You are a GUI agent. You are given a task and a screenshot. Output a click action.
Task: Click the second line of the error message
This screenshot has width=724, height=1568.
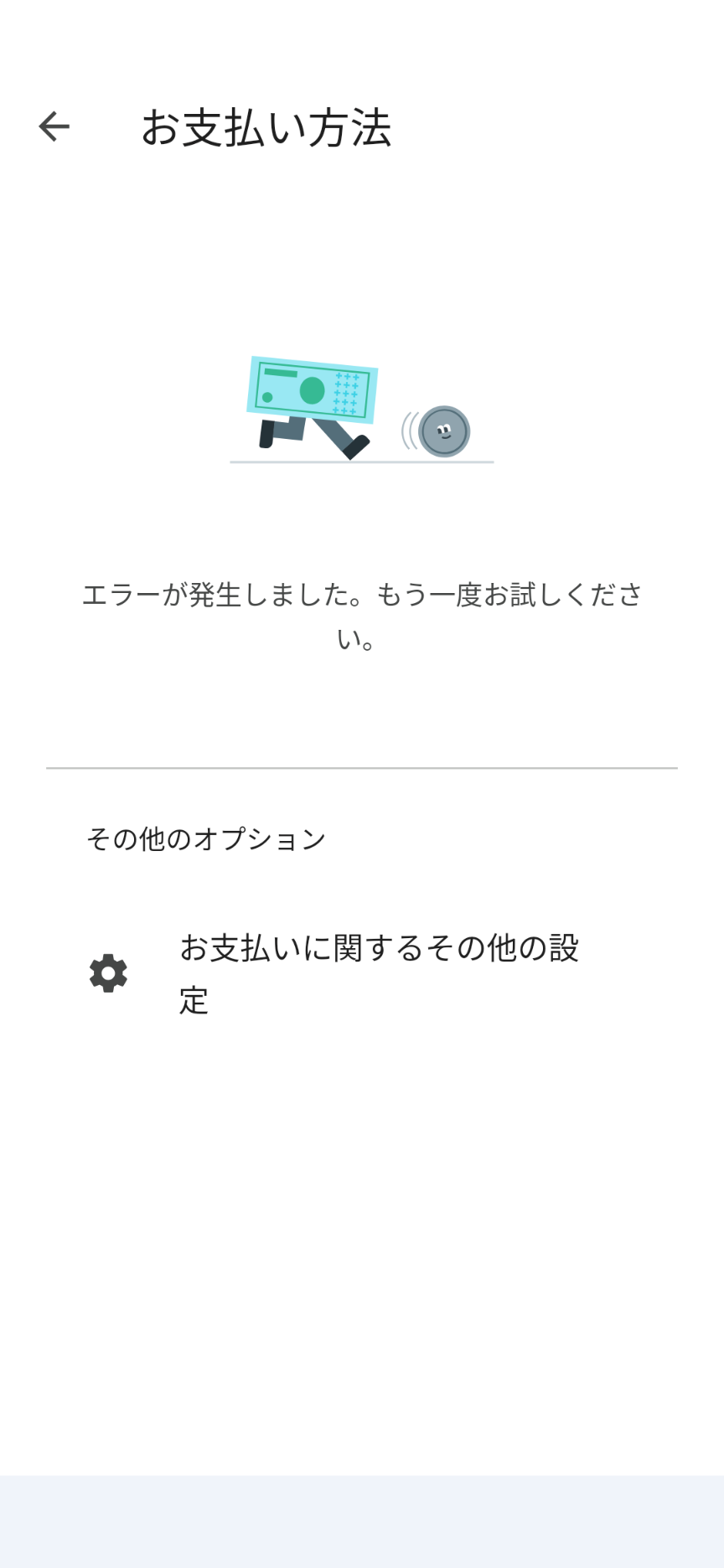[357, 639]
